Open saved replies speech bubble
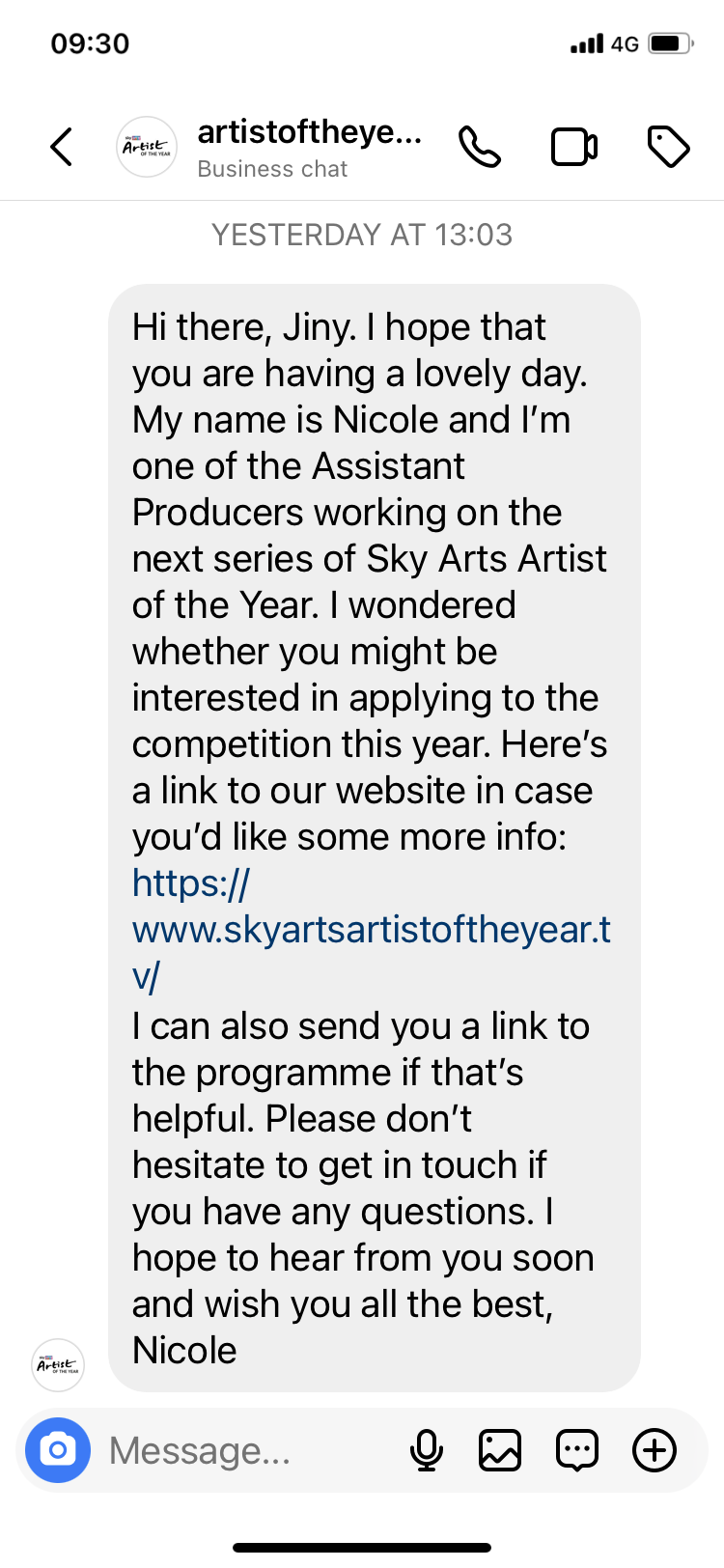This screenshot has width=724, height=1568. [577, 1449]
